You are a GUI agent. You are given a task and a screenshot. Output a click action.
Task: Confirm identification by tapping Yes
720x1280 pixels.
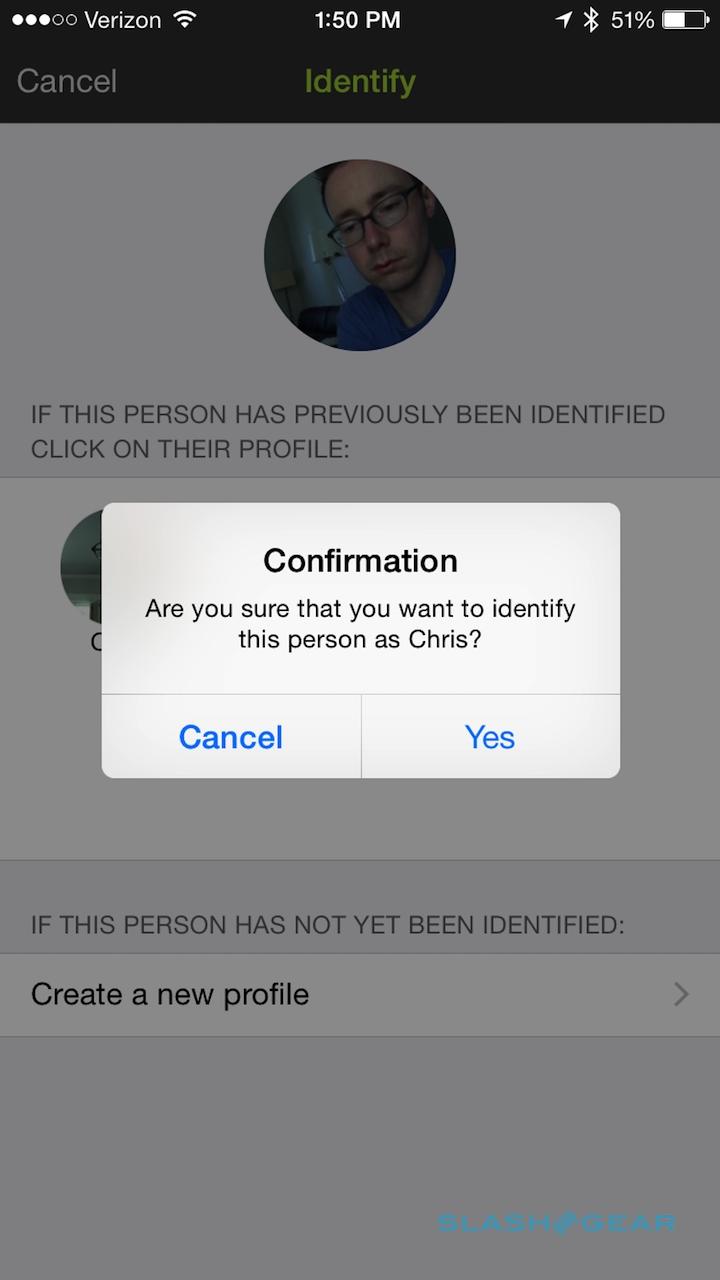490,737
